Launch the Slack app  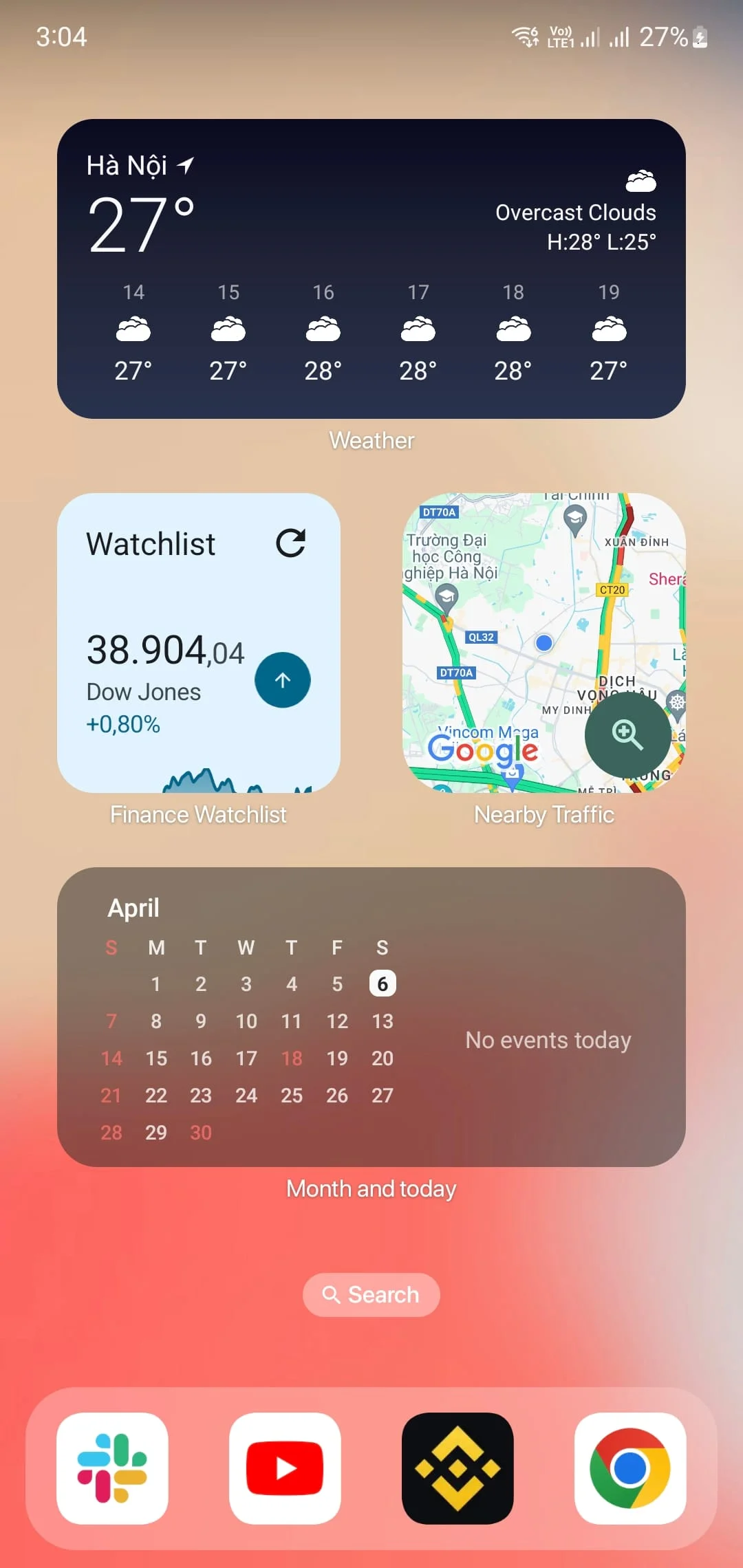point(112,1468)
